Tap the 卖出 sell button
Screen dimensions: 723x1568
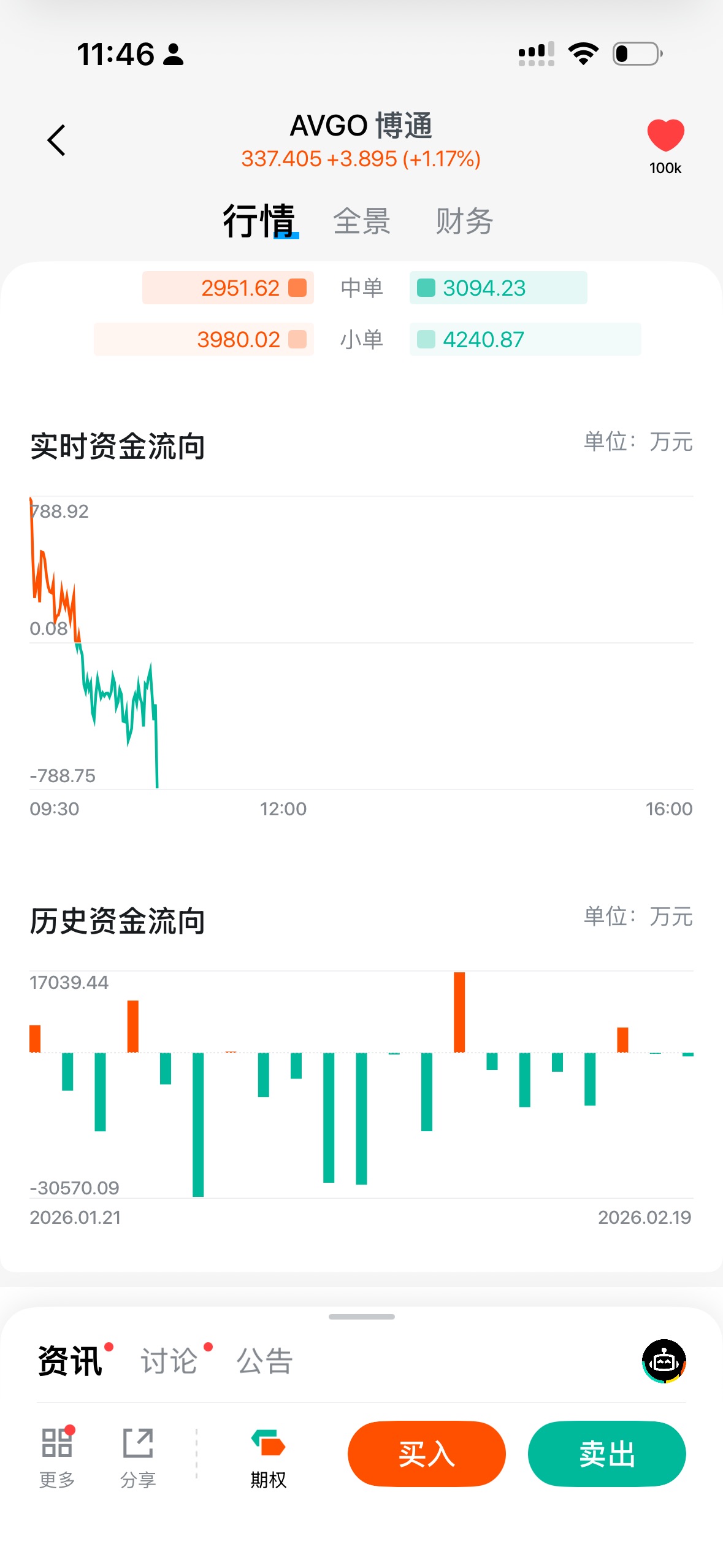point(606,1454)
